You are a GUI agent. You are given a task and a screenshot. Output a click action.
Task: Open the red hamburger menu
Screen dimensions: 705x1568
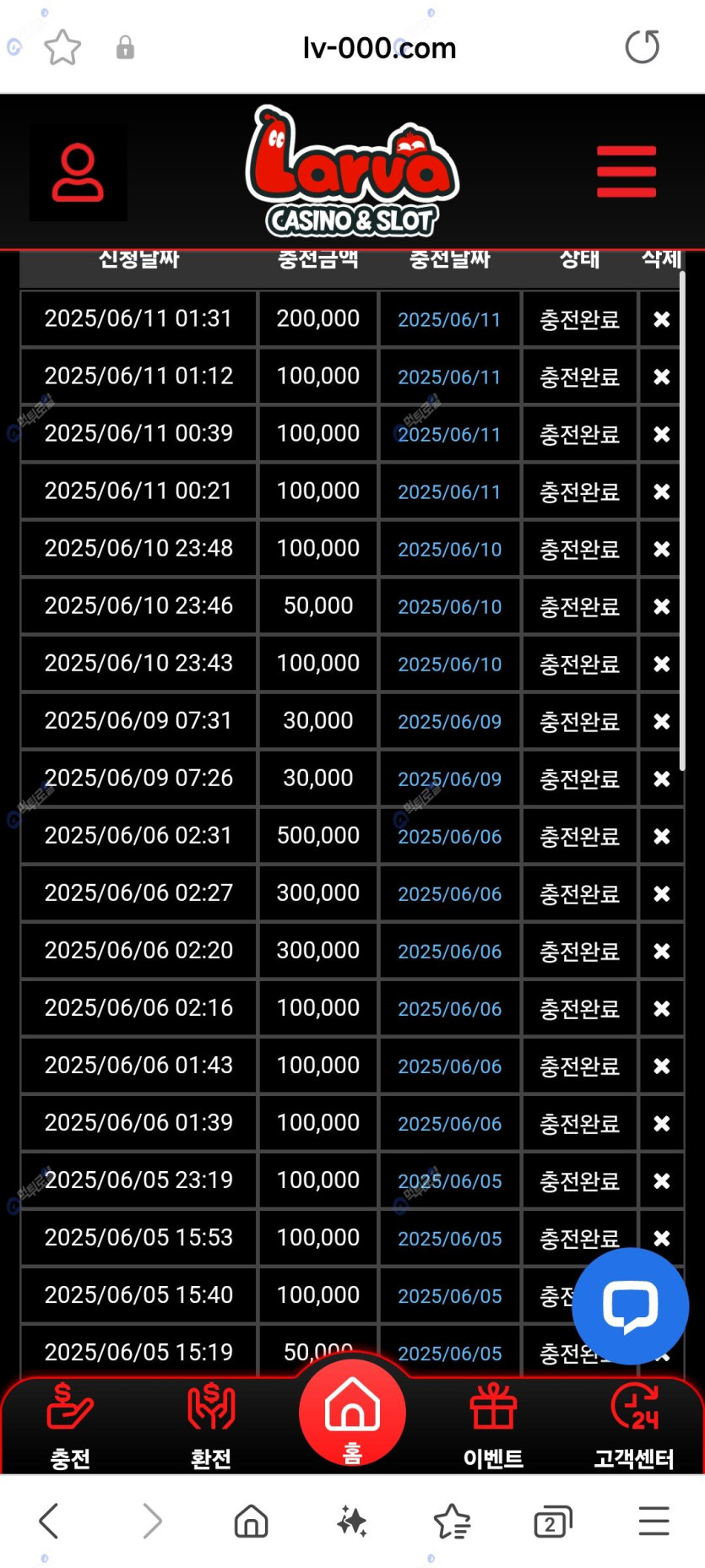(626, 171)
